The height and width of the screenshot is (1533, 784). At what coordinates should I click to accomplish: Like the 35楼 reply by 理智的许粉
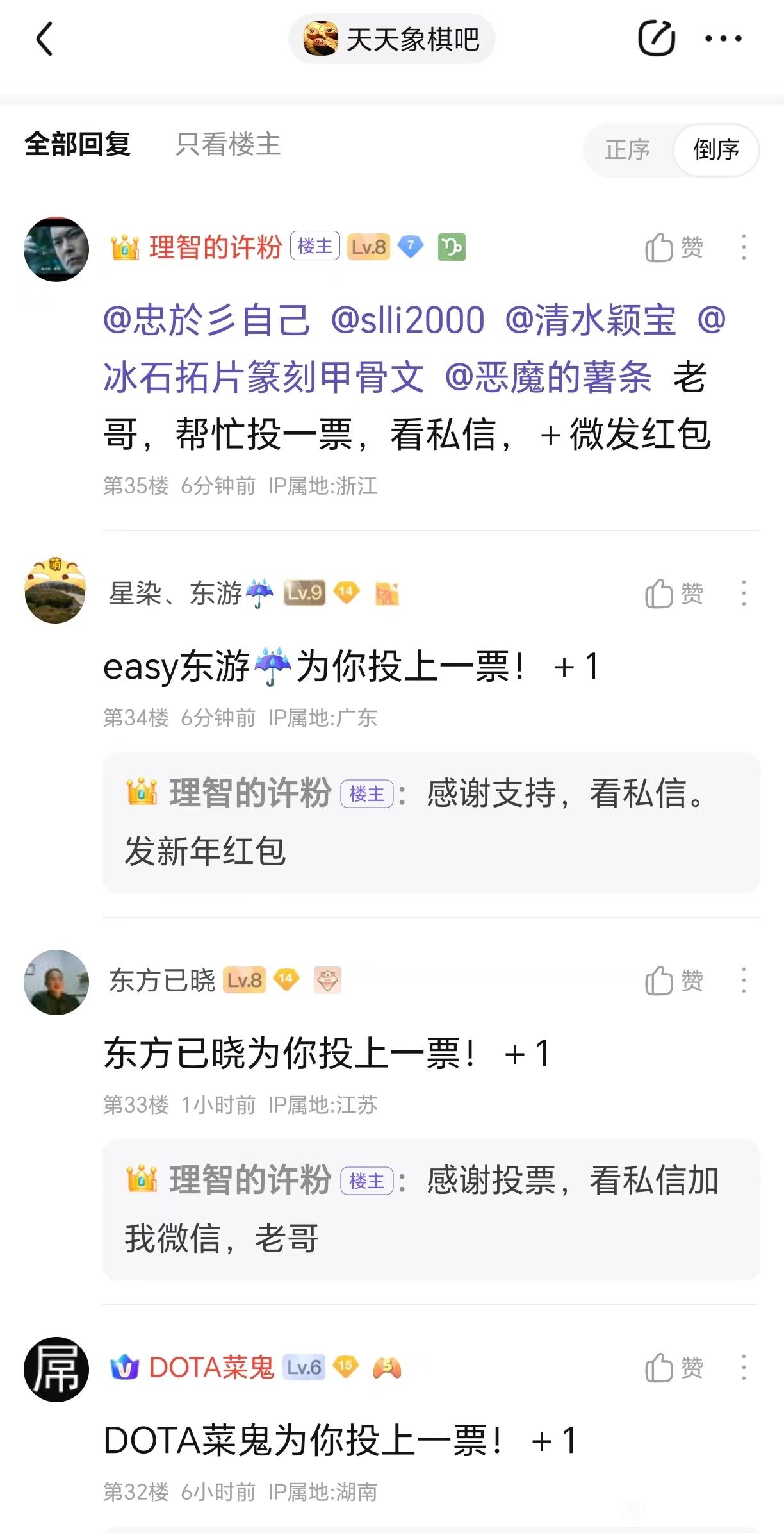click(673, 247)
